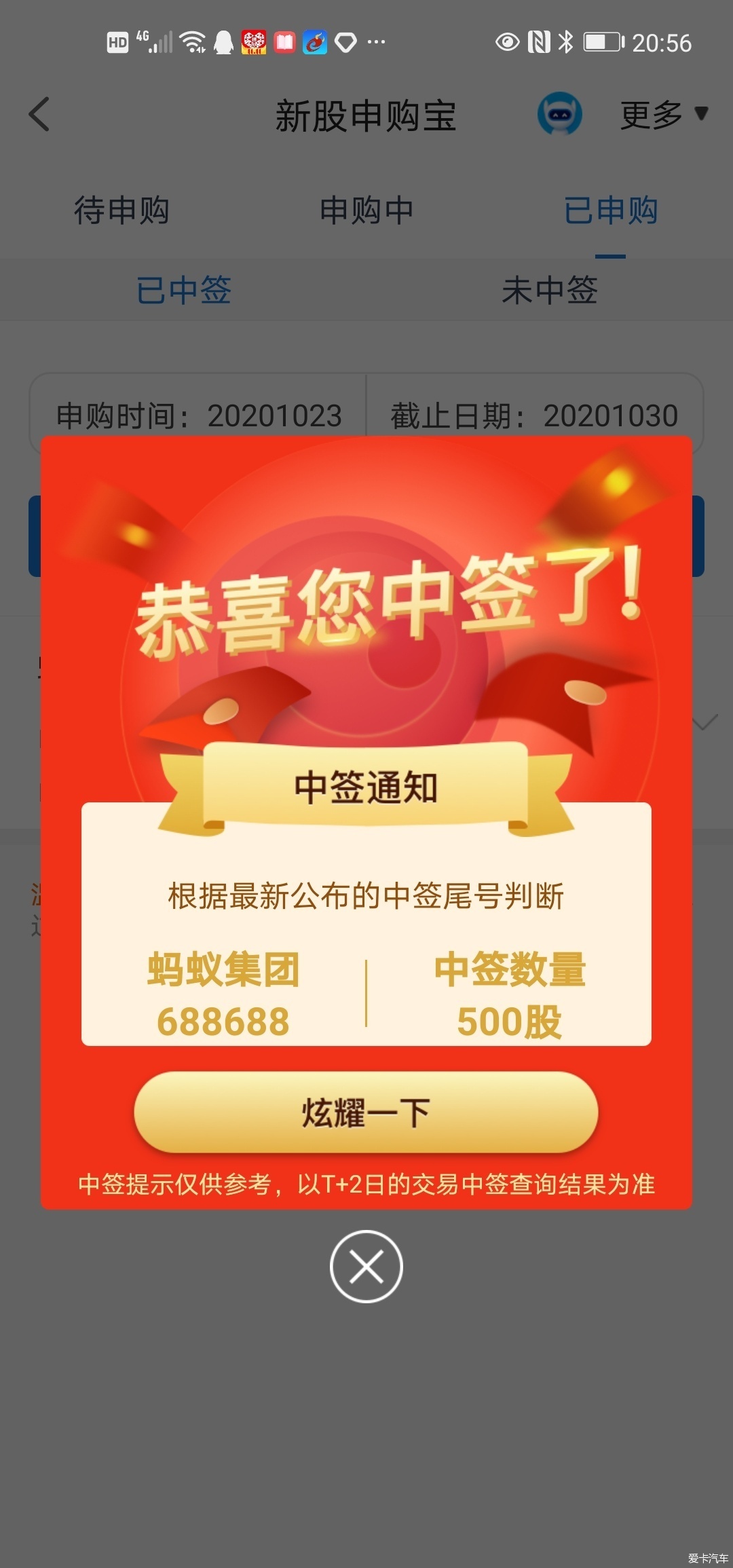Go back from 新股申购宝
The width and height of the screenshot is (733, 1568).
click(x=39, y=114)
